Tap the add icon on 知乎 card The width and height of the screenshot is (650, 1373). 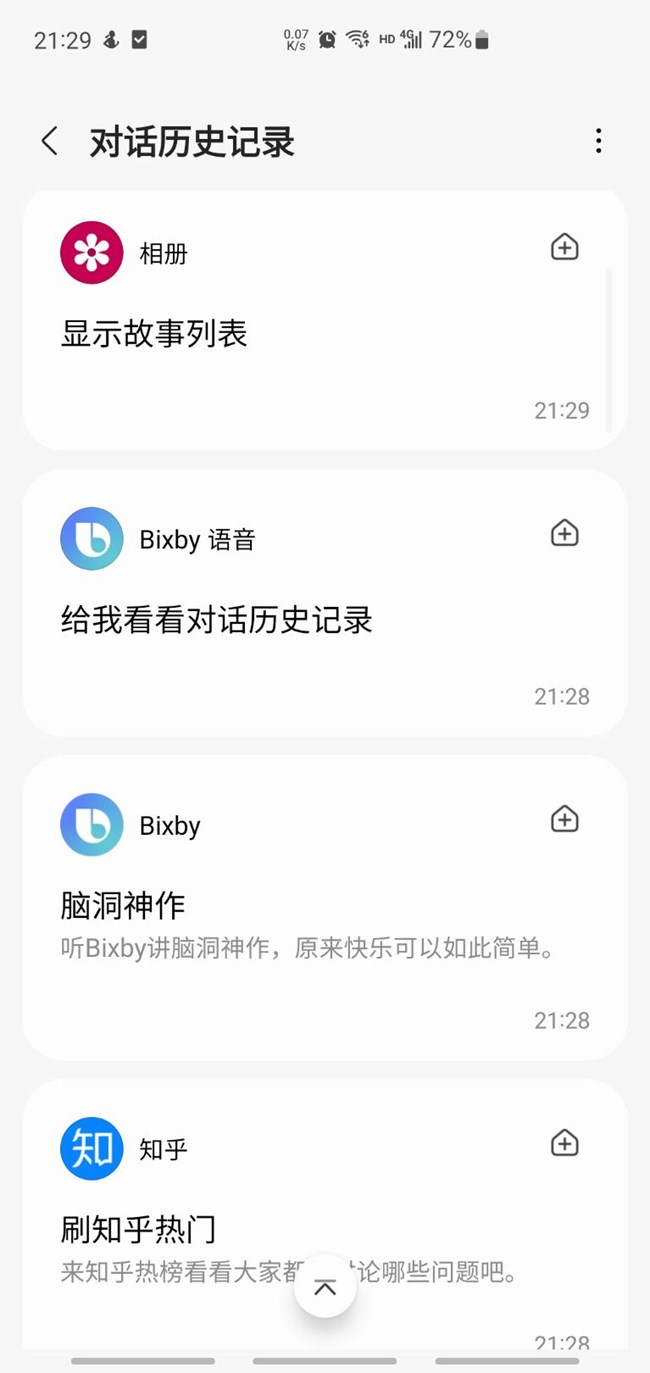[x=565, y=1143]
